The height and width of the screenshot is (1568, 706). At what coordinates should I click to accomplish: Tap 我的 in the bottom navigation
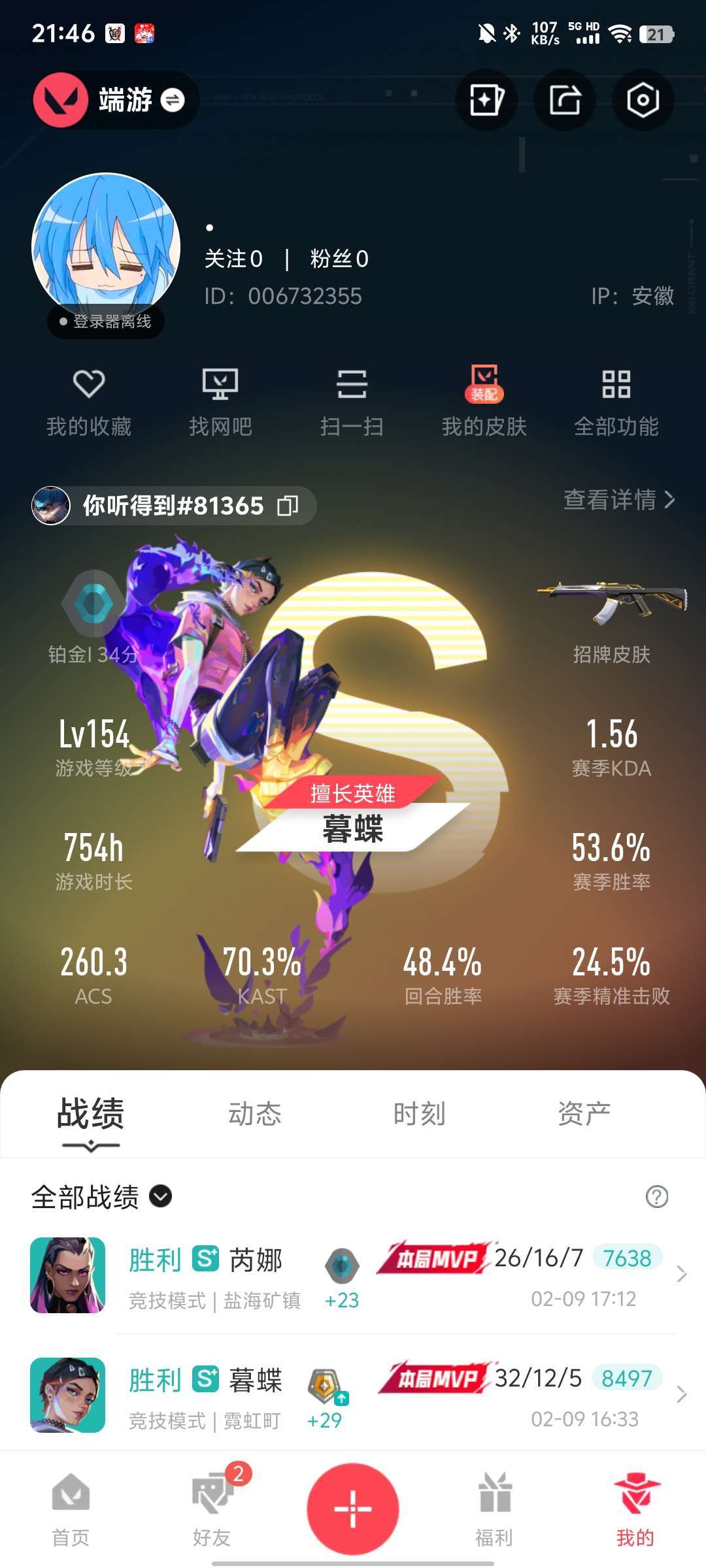[x=635, y=1511]
